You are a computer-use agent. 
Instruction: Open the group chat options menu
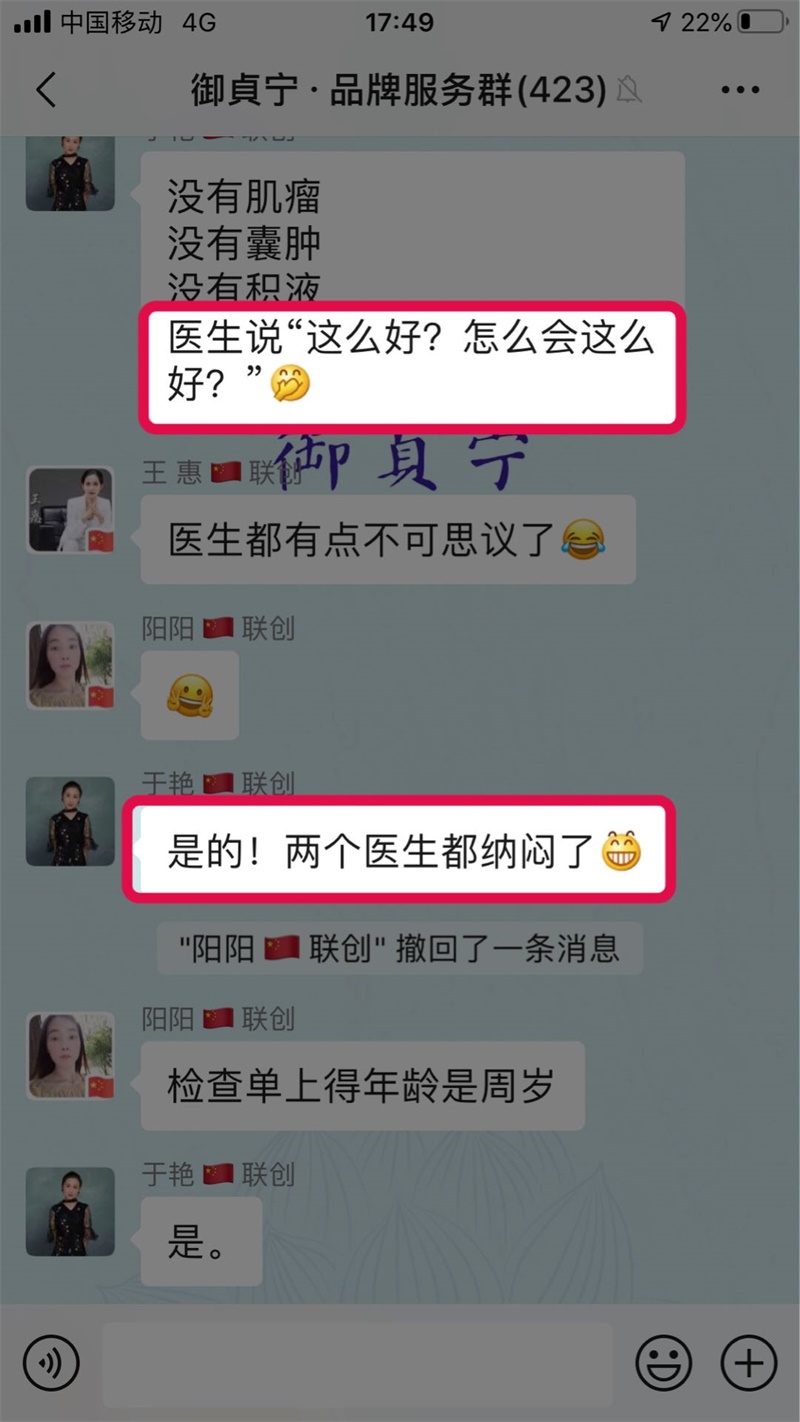tap(740, 90)
